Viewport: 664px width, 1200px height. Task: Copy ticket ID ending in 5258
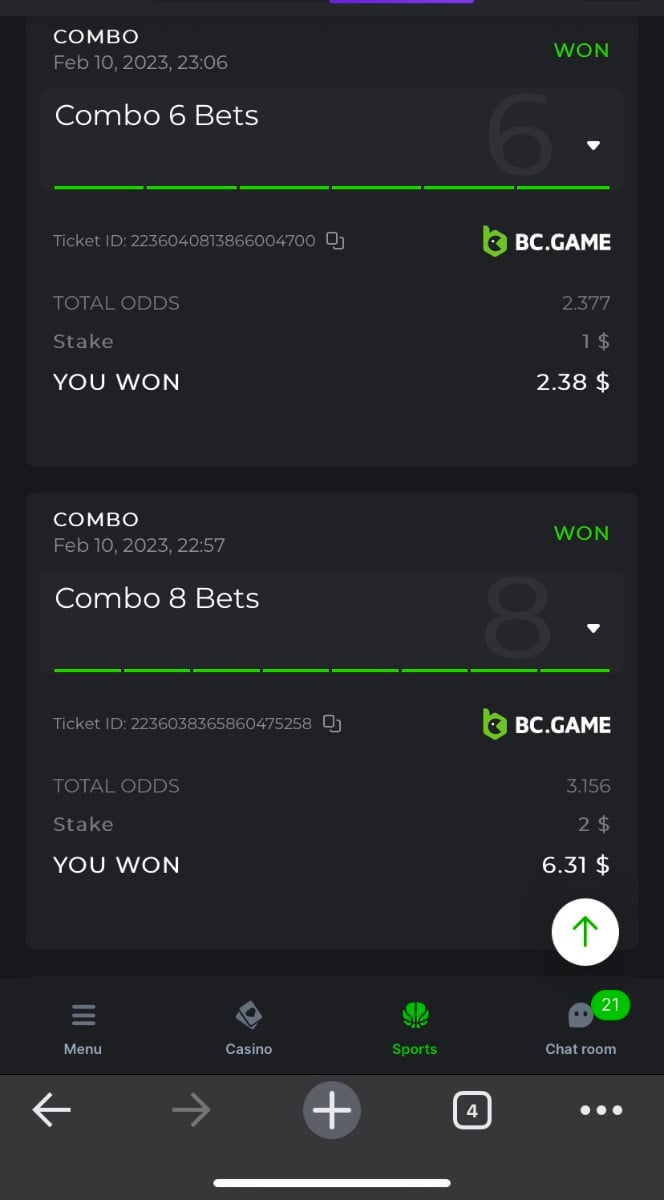coord(333,724)
